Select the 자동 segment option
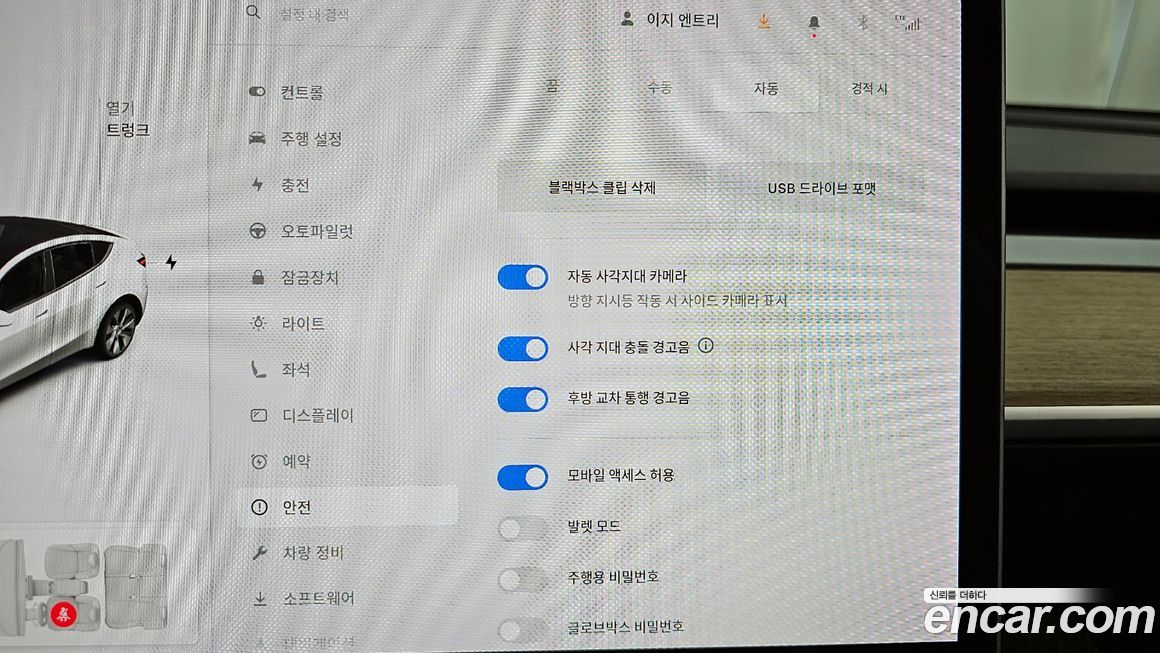 pos(766,88)
